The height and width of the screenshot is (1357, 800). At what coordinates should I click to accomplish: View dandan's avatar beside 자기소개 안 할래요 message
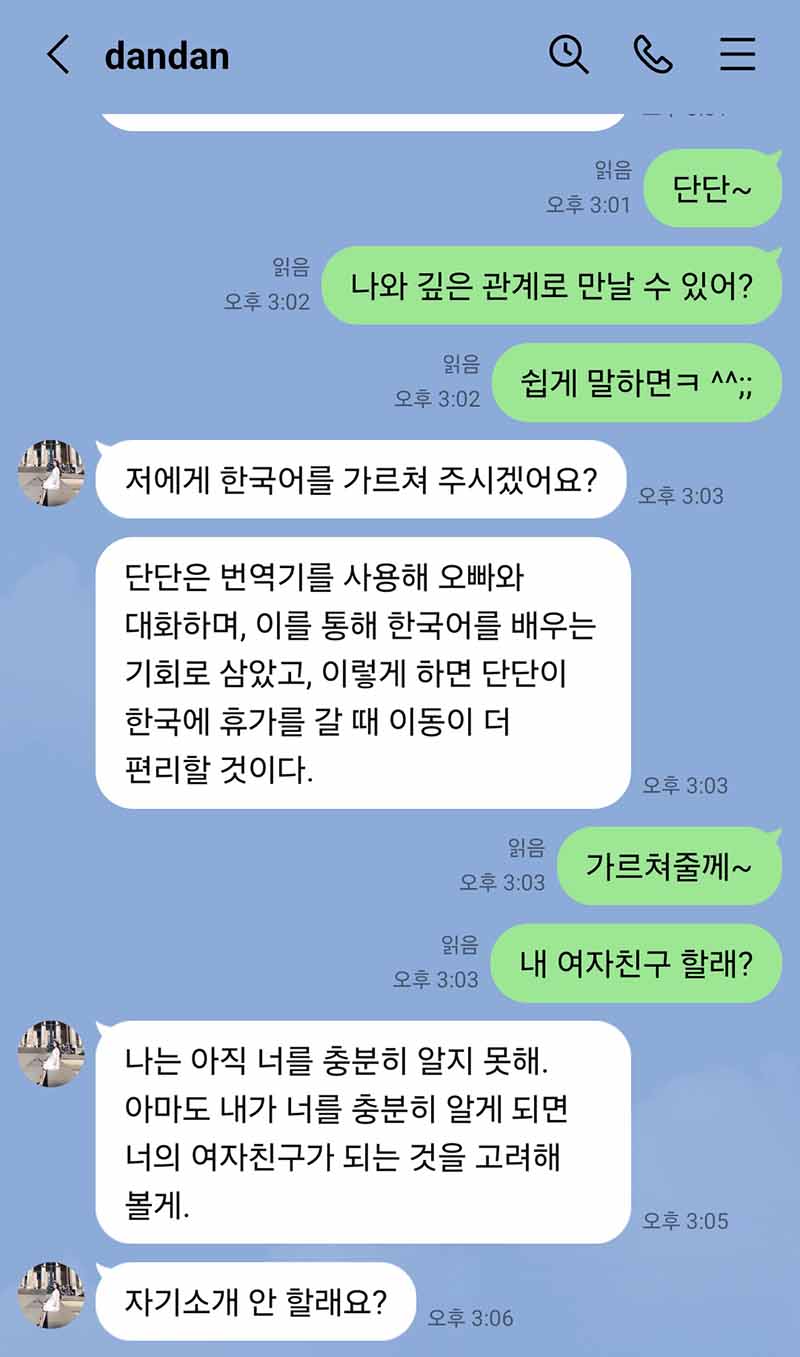[51, 1295]
